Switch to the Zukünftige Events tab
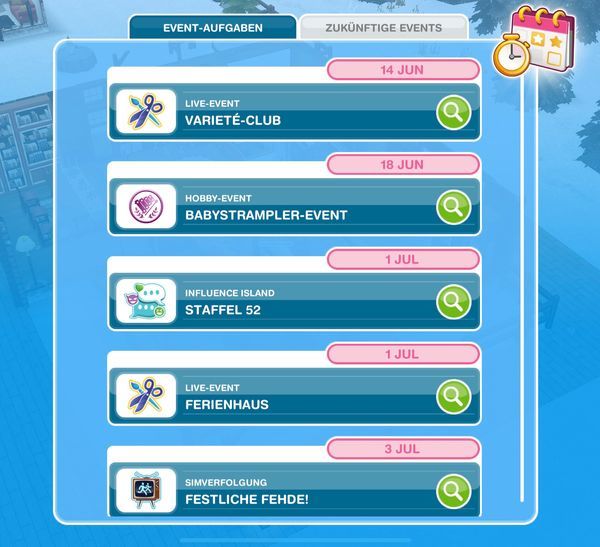 (x=383, y=28)
